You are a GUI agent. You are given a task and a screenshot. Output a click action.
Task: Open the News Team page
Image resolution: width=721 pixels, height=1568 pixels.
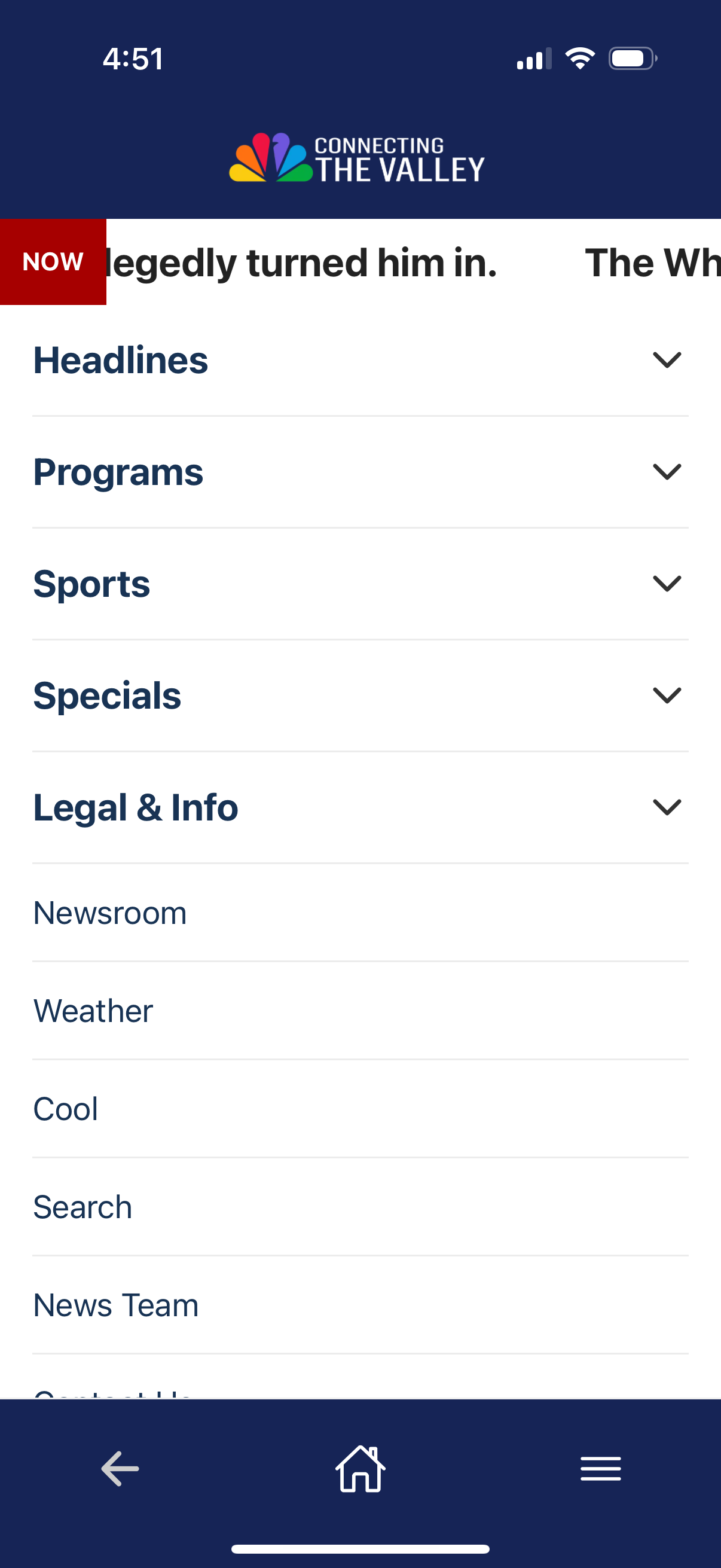(360, 1305)
